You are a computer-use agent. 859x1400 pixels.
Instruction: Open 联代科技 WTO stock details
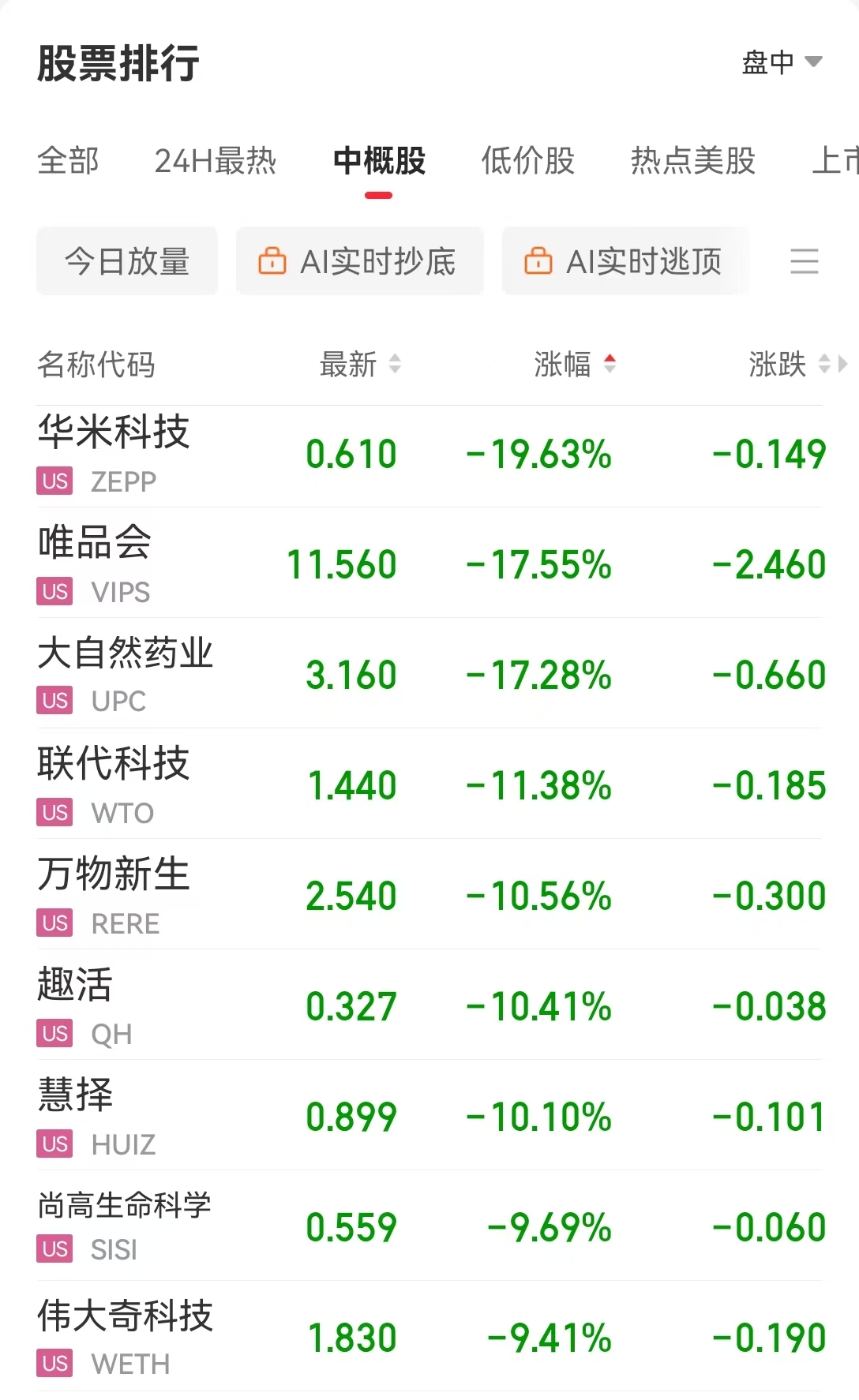[x=429, y=784]
